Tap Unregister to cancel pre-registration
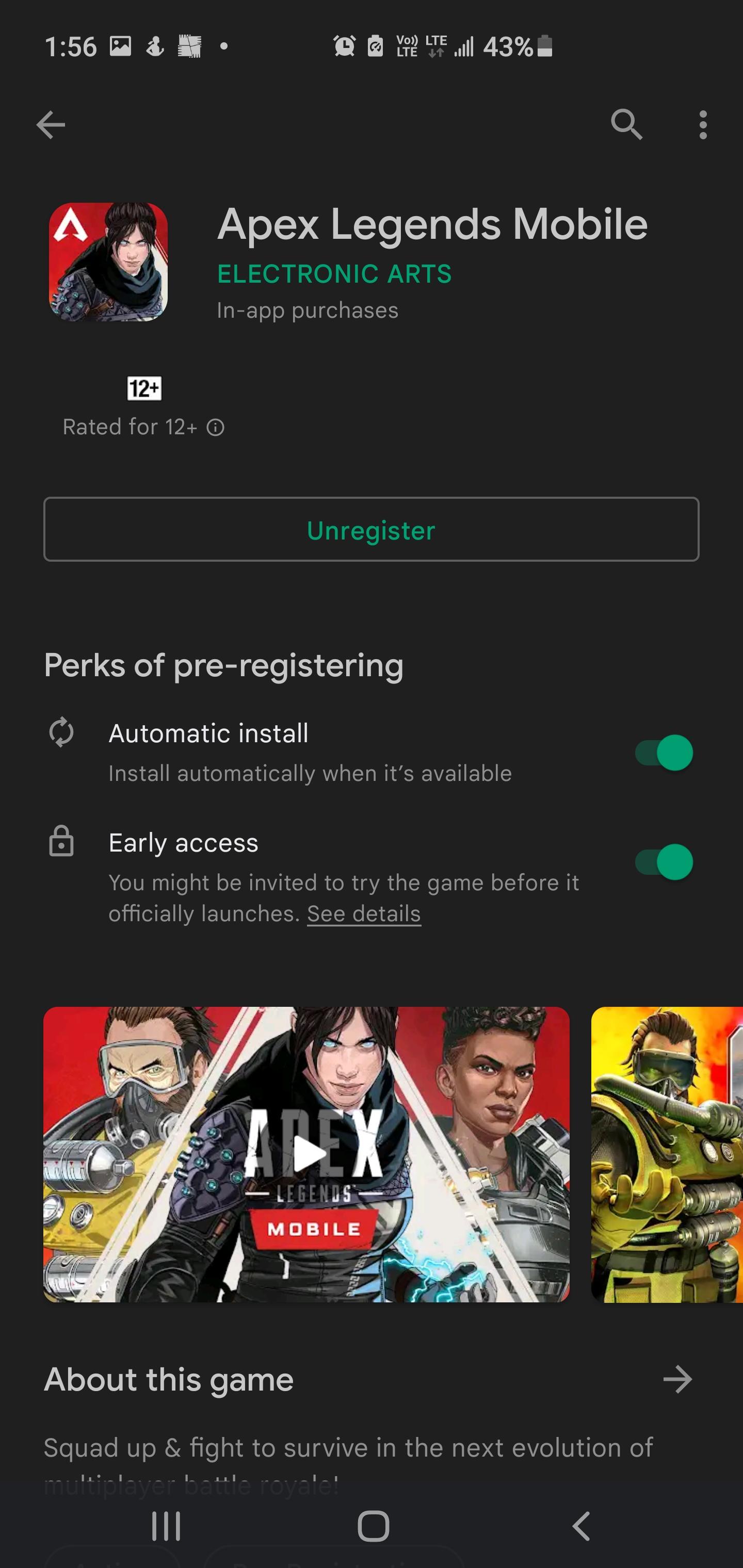 [x=371, y=530]
